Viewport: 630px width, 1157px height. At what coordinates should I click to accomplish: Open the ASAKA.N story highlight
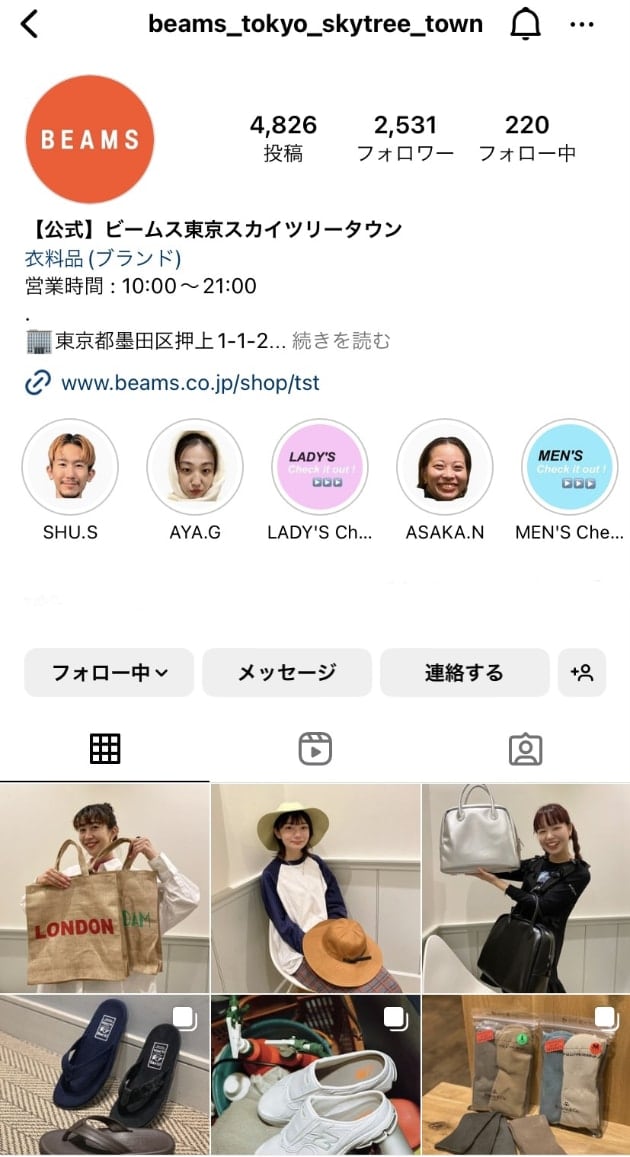(x=445, y=467)
